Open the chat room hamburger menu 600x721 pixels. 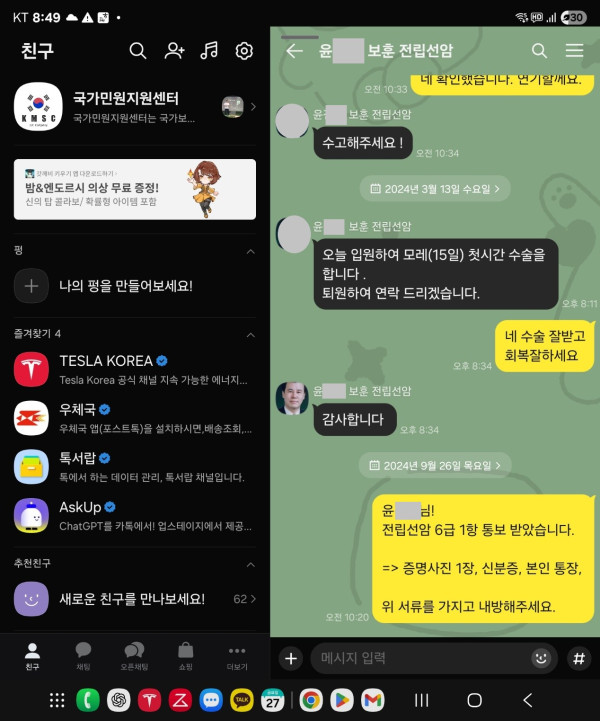[x=574, y=51]
